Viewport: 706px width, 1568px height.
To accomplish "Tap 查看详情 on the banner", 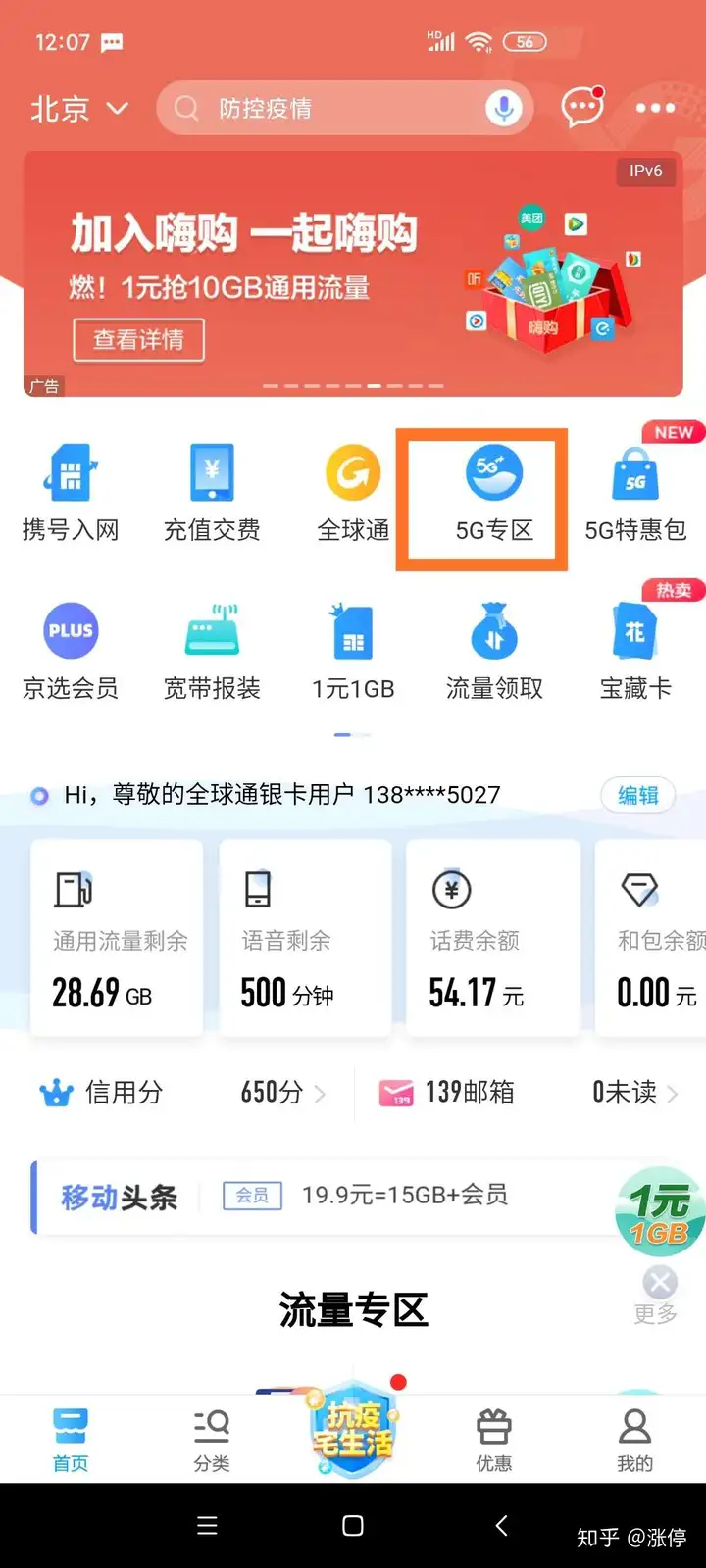I will 138,340.
